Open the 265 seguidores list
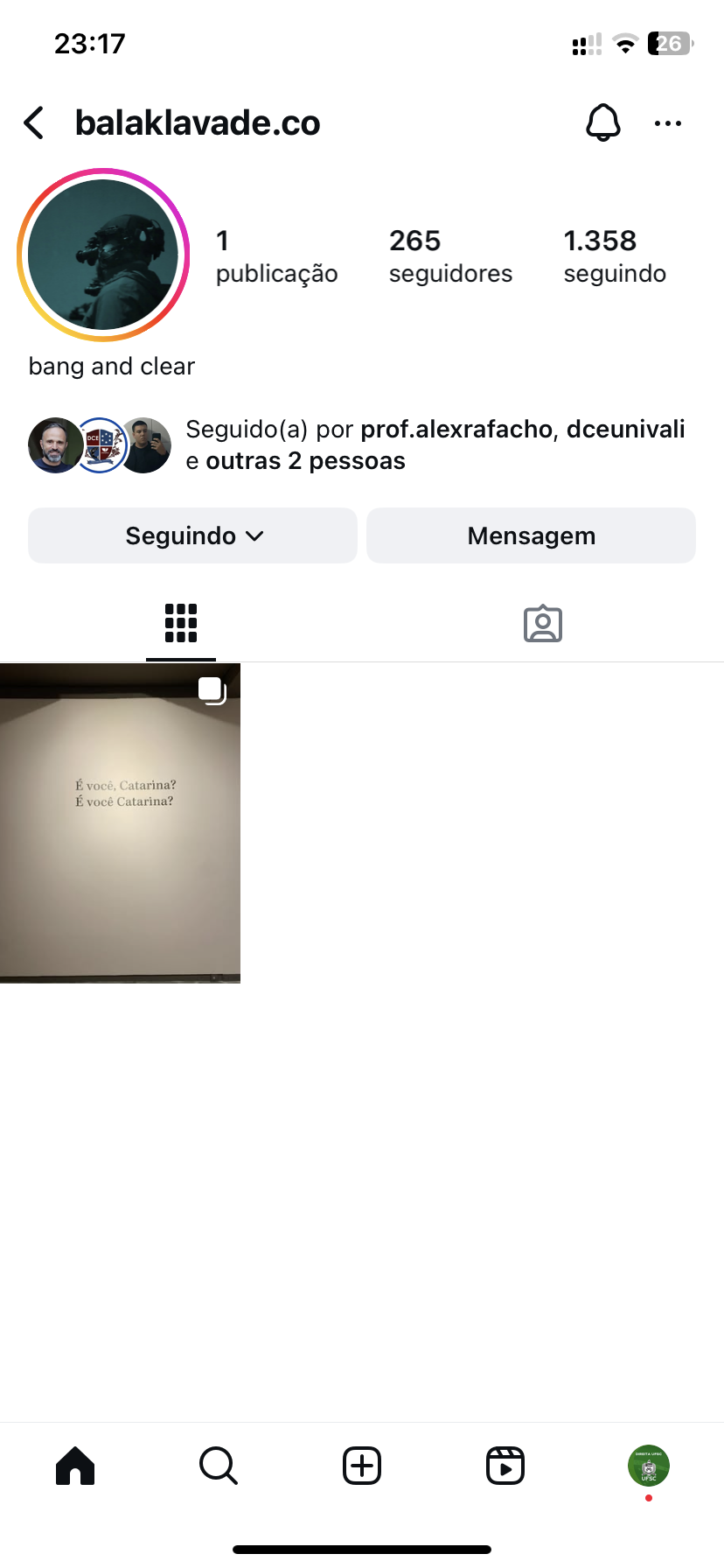 pos(450,255)
